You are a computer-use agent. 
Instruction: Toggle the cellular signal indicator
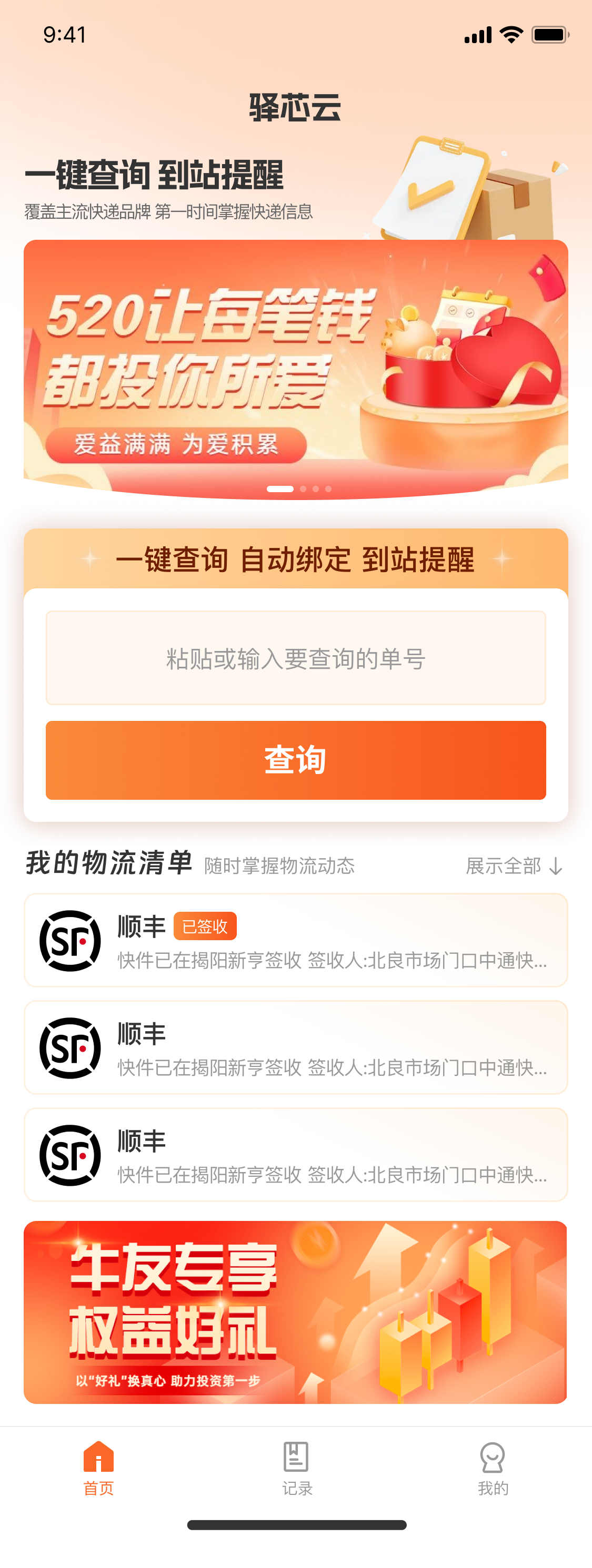coord(478,35)
